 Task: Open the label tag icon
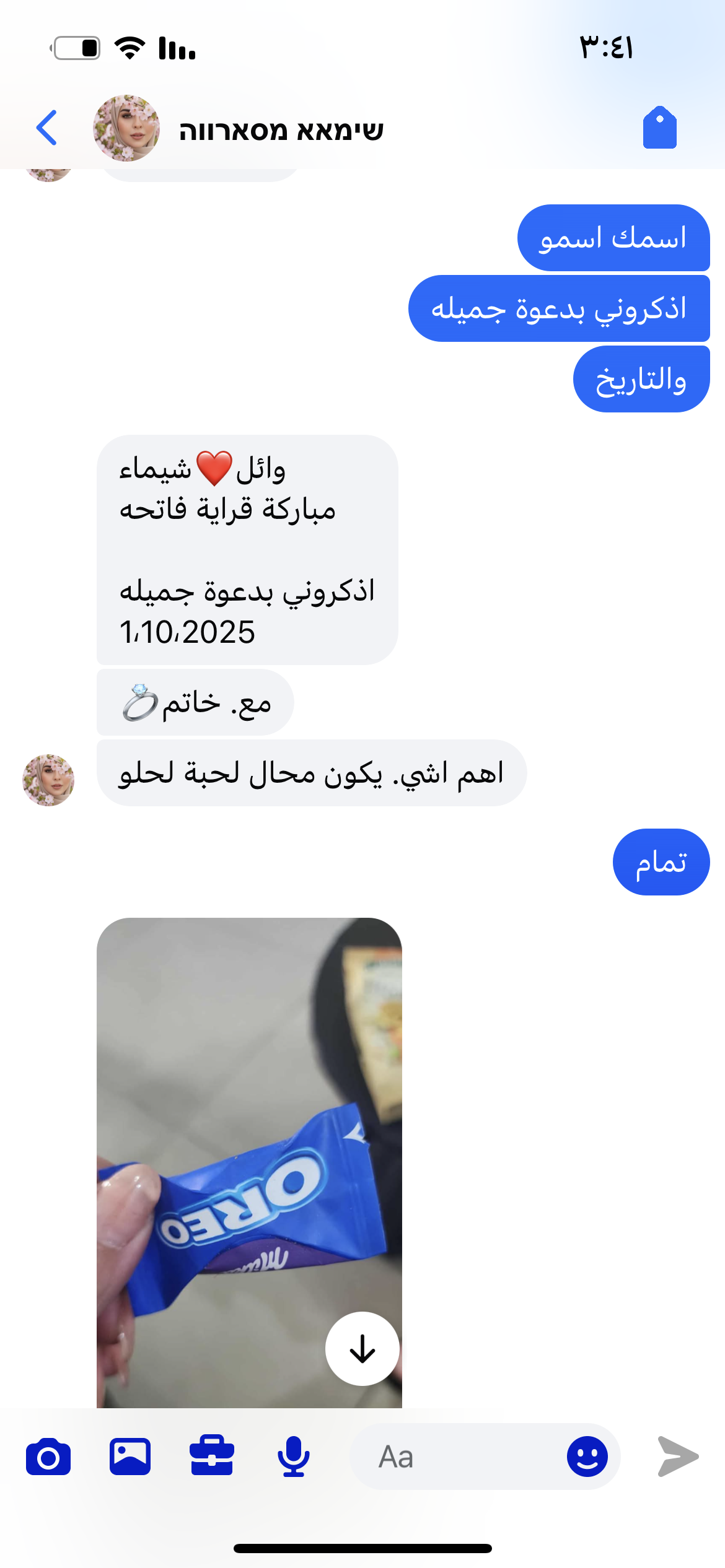click(x=659, y=128)
